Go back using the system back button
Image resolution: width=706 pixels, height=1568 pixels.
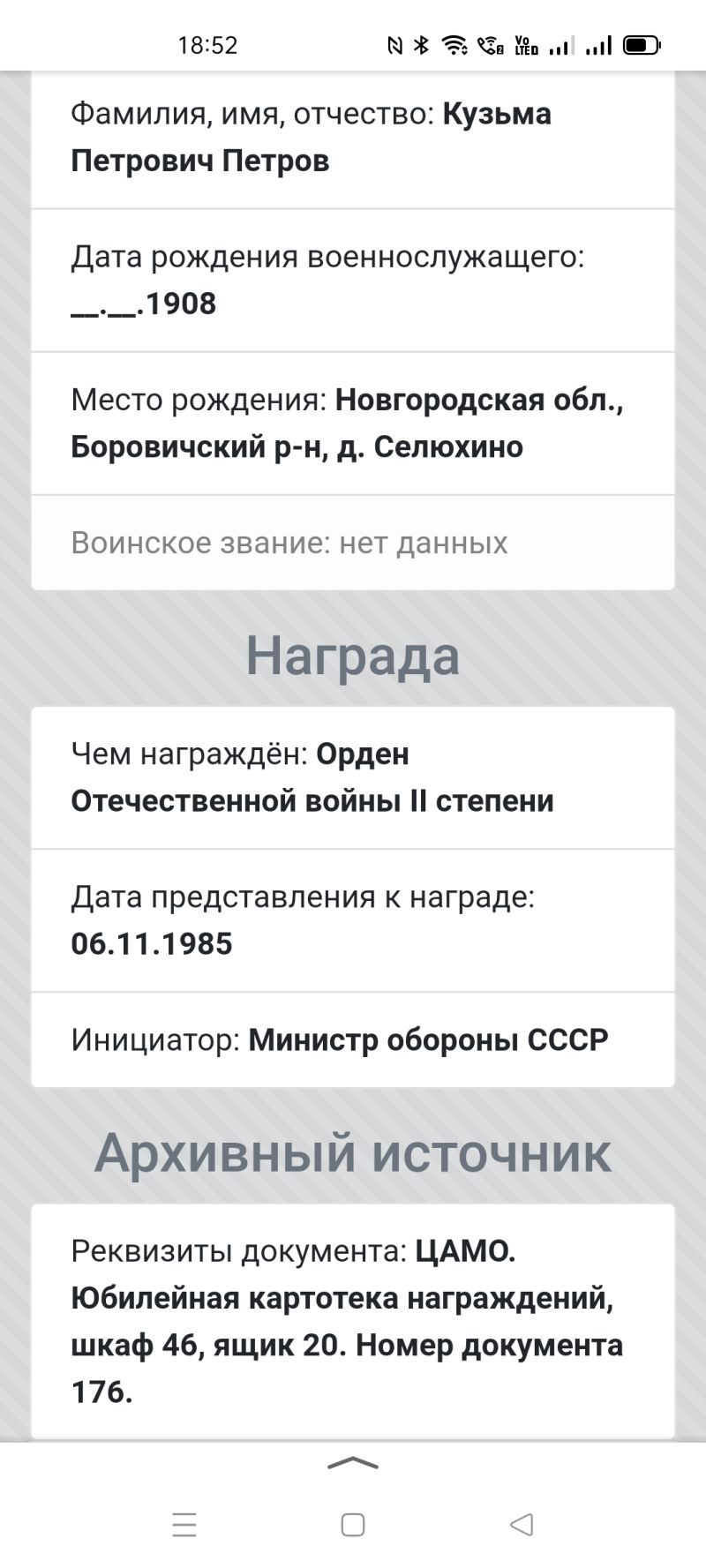(x=522, y=1524)
